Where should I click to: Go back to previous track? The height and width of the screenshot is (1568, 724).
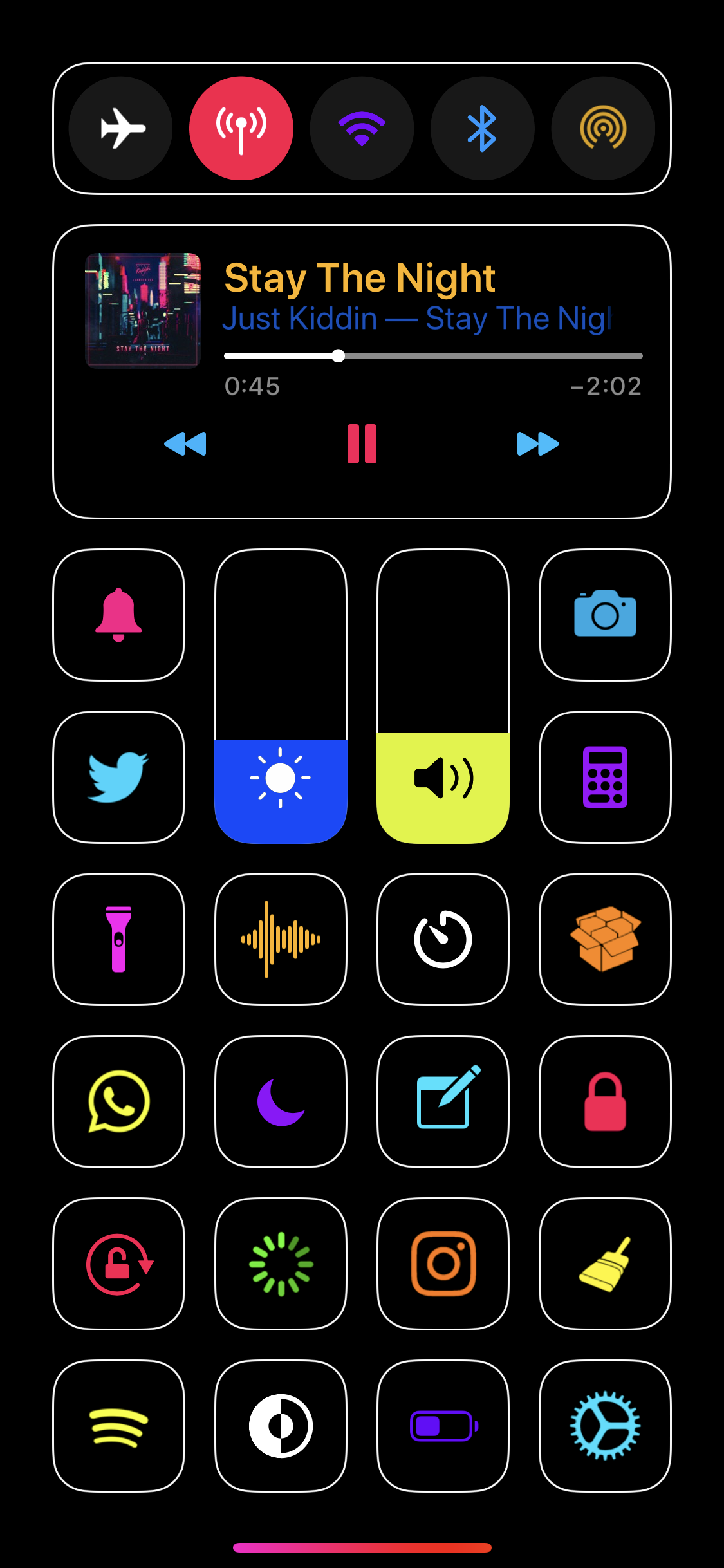click(x=185, y=443)
